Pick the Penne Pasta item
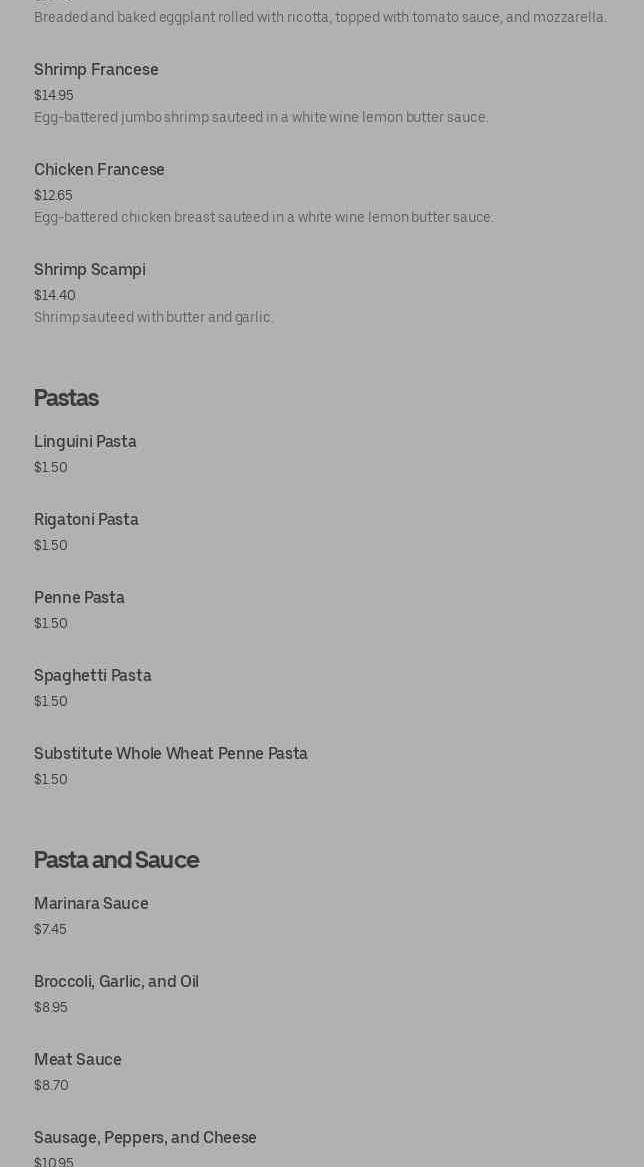This screenshot has height=1167, width=644. point(79,598)
